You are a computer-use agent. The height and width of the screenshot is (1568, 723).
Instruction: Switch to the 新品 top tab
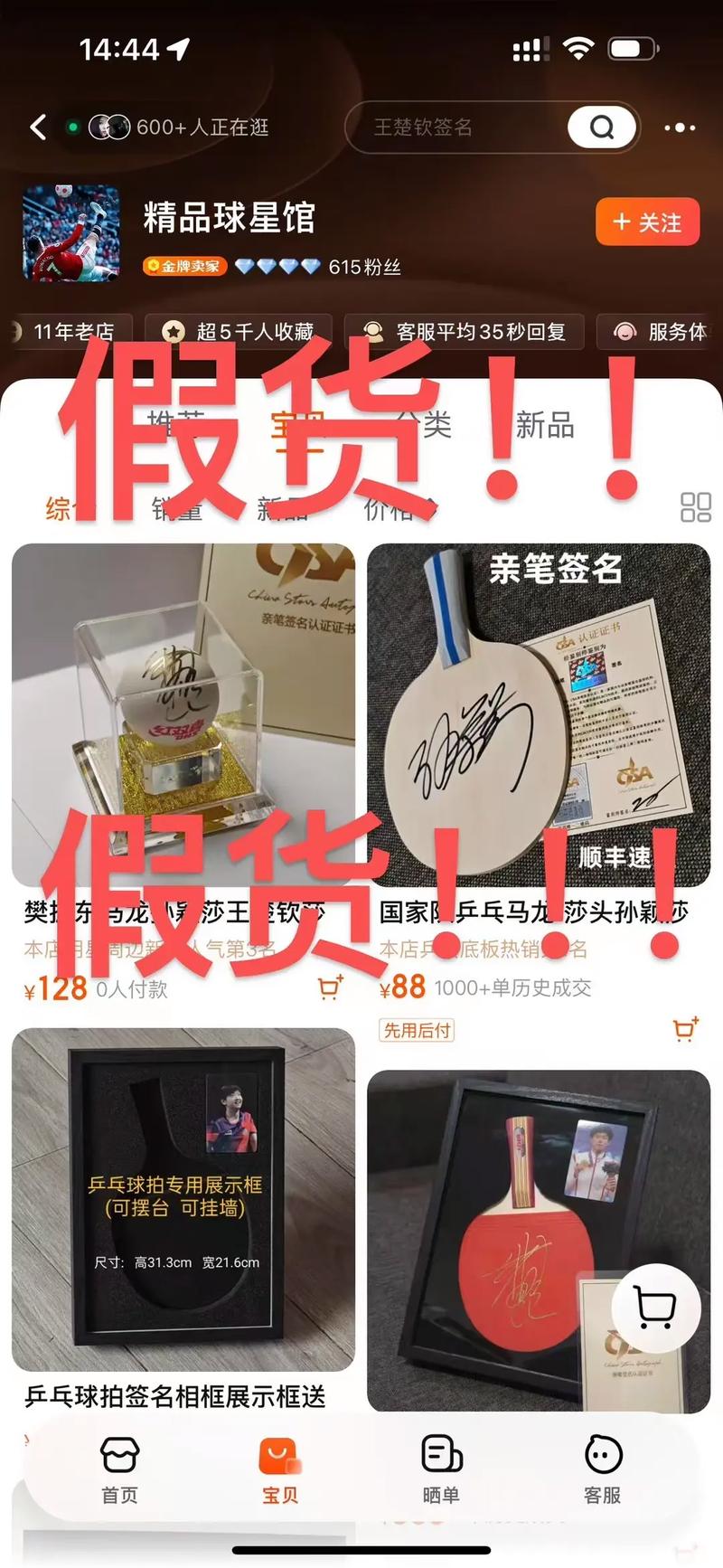point(545,423)
